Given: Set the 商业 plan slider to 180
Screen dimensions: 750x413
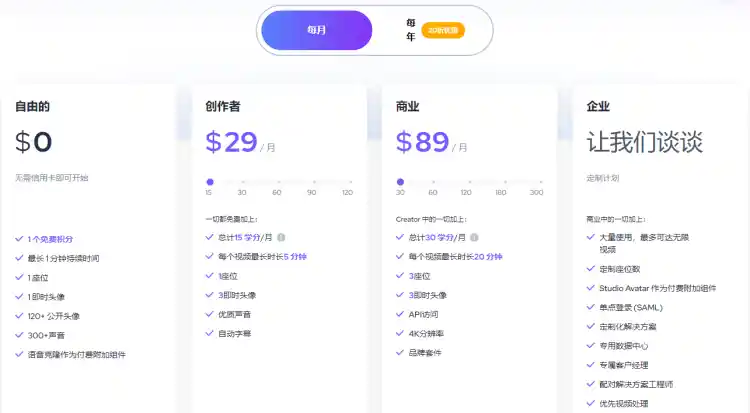Looking at the screenshot, I should tap(502, 182).
